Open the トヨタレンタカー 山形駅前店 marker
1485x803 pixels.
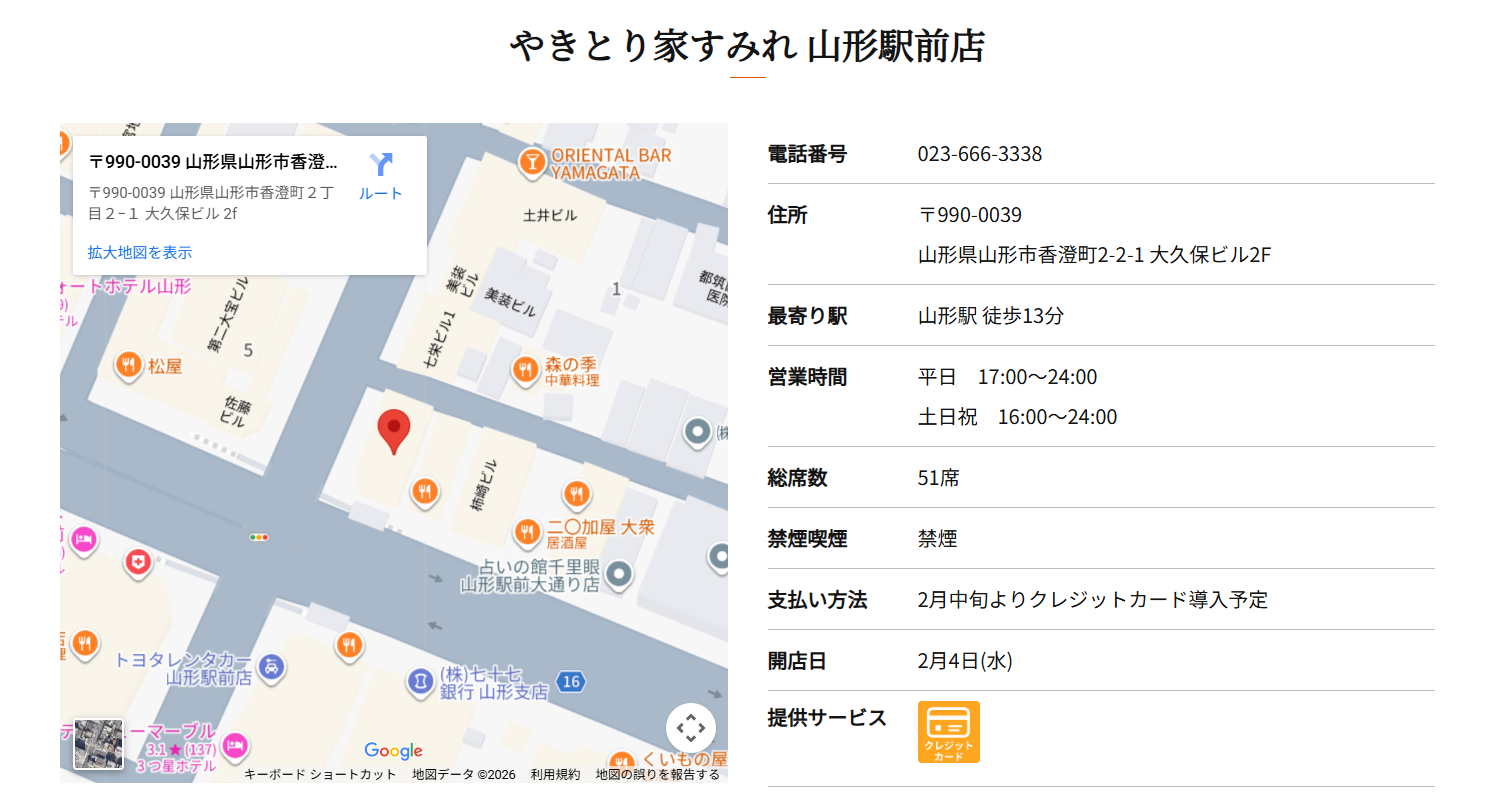[x=271, y=666]
